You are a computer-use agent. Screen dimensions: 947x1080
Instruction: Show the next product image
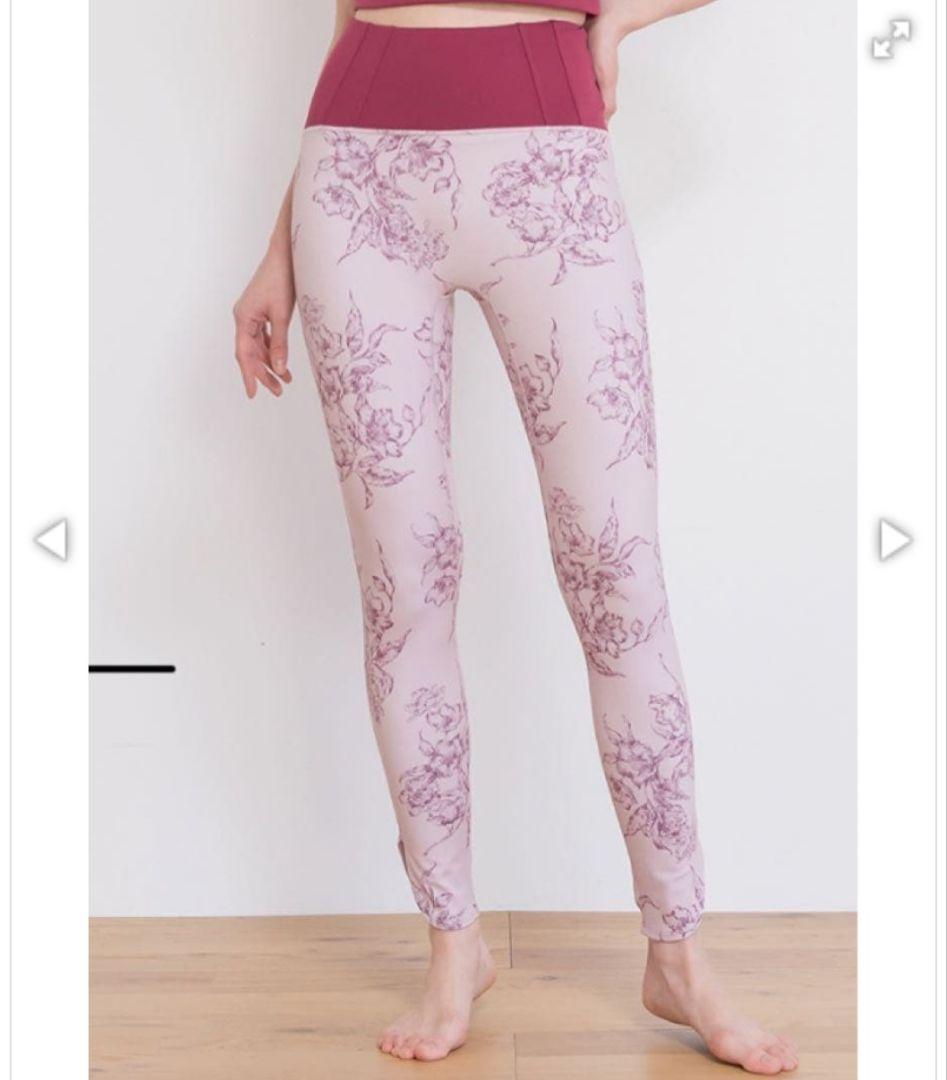[894, 540]
